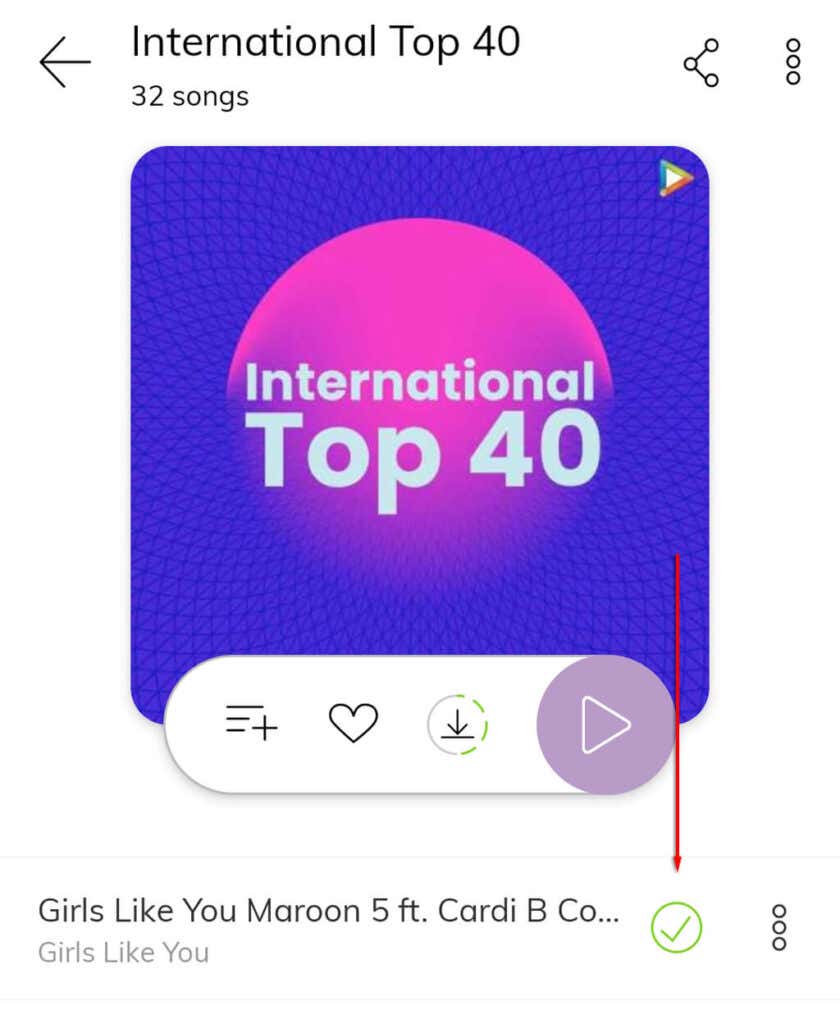Go back using the arrow icon
Image resolution: width=840 pixels, height=1024 pixels.
(x=65, y=62)
